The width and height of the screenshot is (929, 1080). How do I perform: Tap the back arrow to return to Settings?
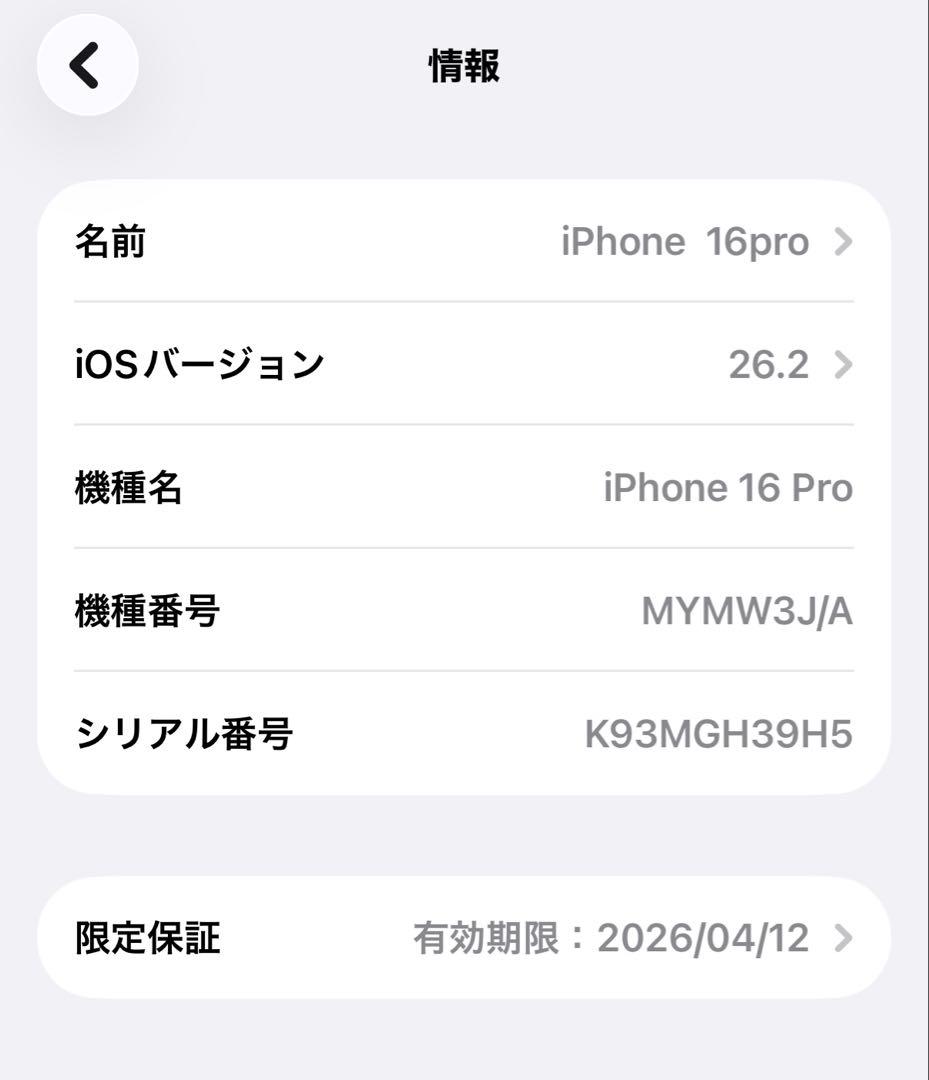coord(87,64)
